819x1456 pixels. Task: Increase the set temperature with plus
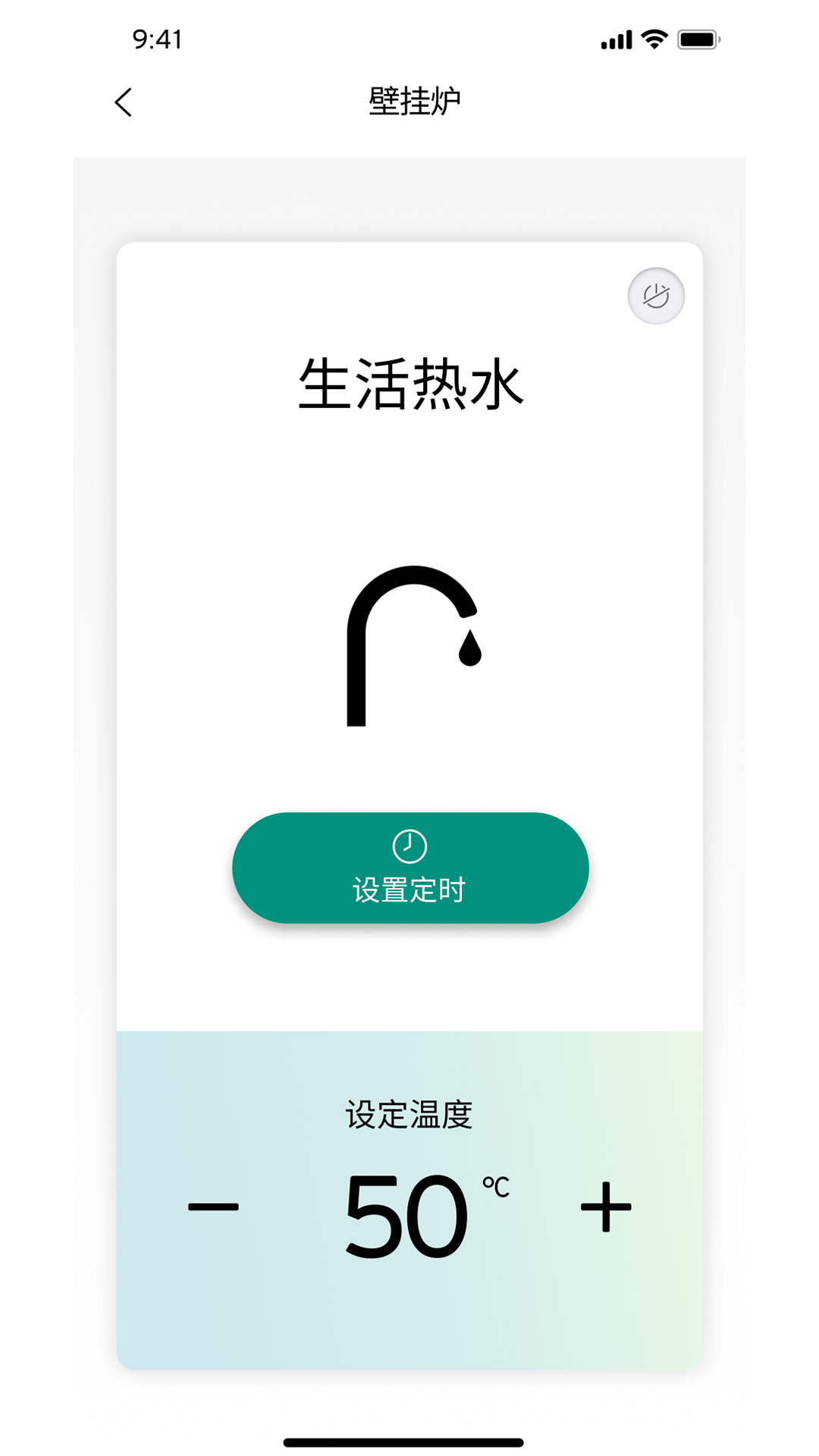click(x=606, y=1207)
